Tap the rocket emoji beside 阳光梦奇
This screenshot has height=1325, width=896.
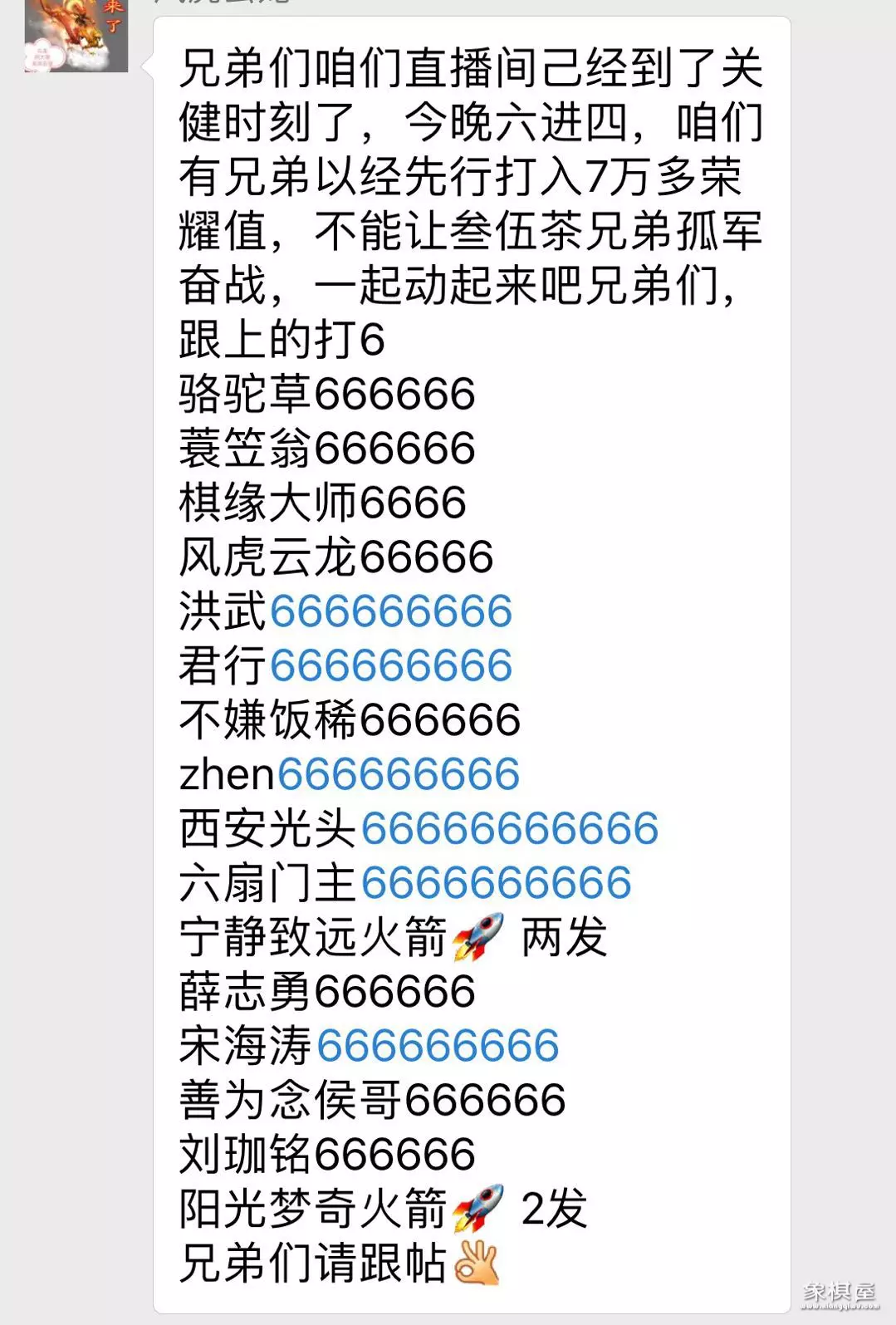[475, 1207]
